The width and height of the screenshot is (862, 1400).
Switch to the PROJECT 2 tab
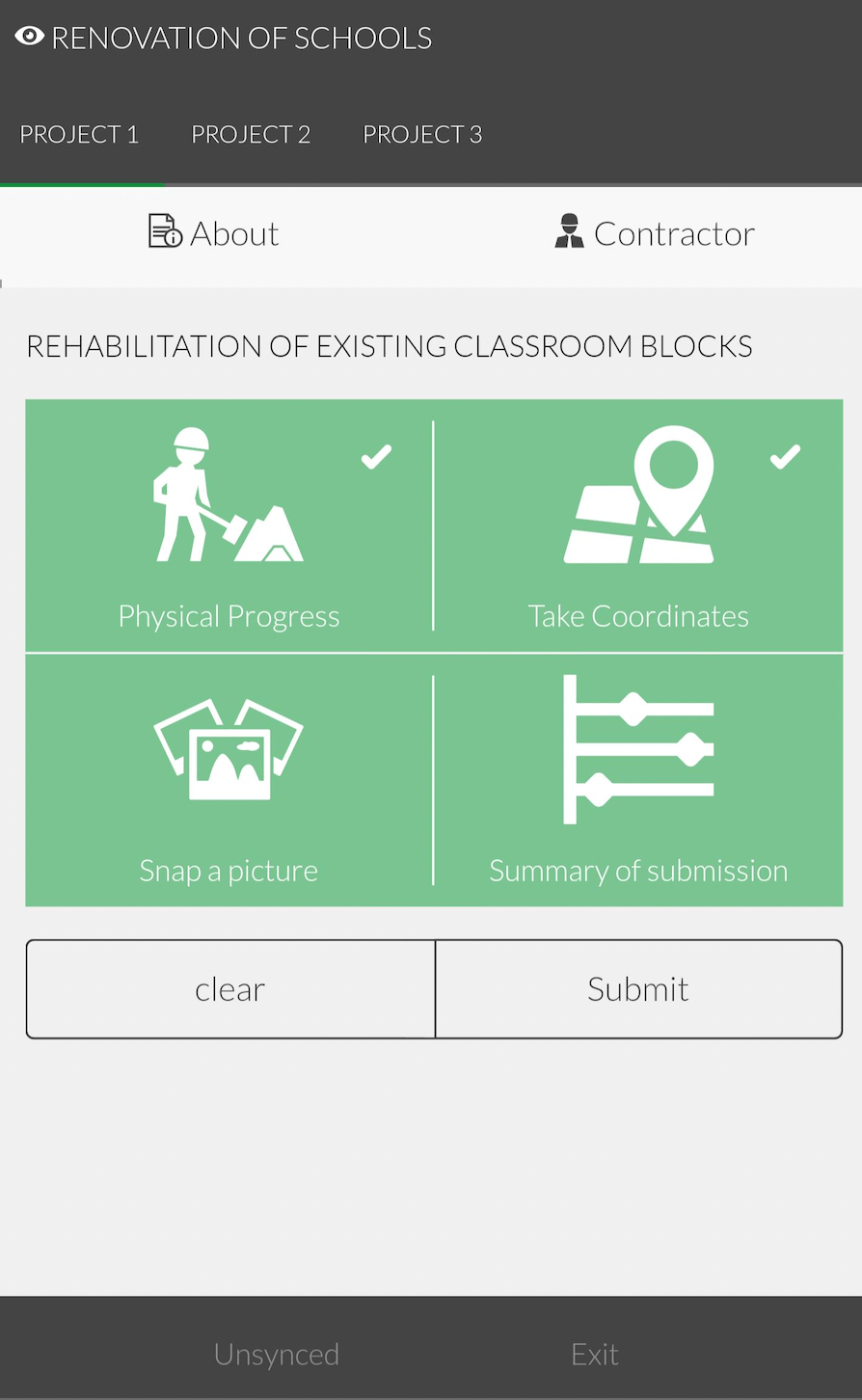(251, 134)
